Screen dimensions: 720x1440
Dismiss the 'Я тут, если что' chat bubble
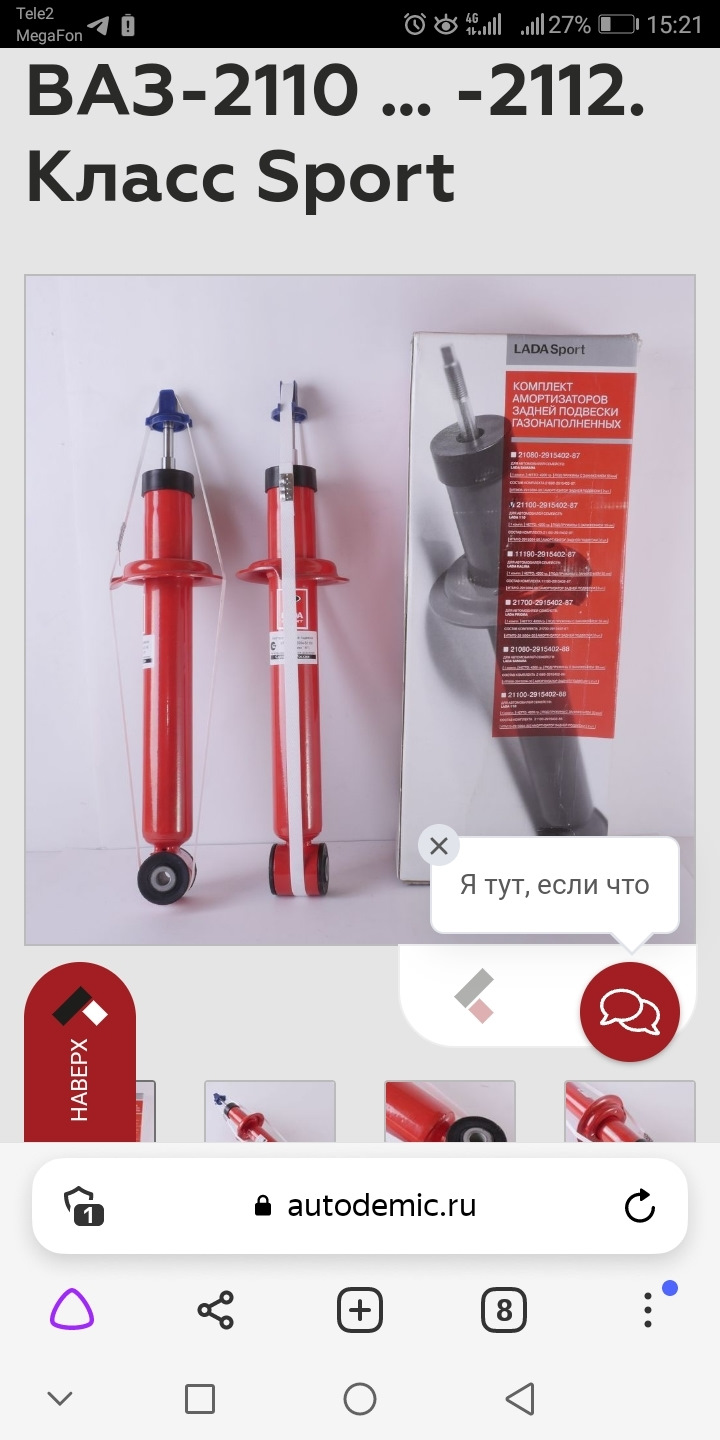(x=438, y=846)
